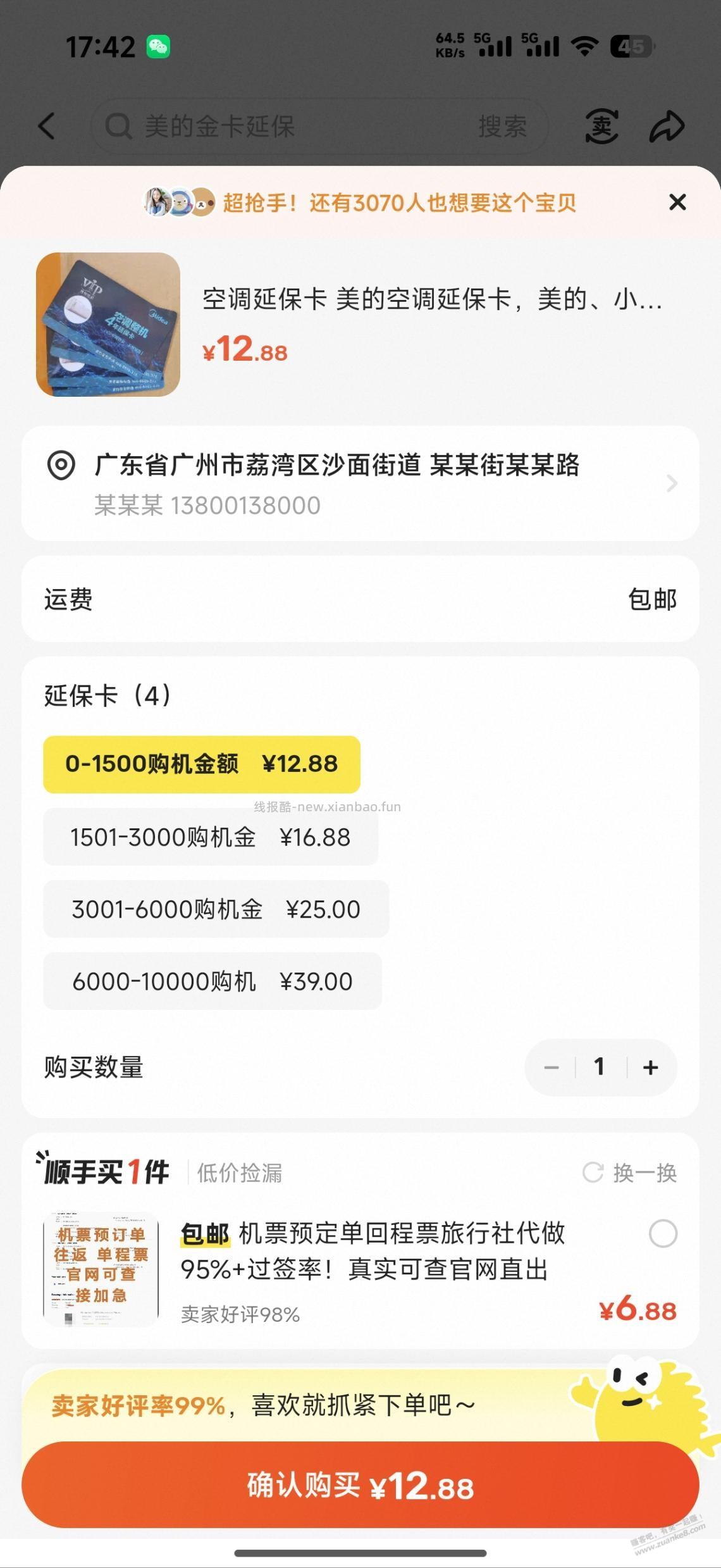Screen dimensions: 721x1568
Task: Select the 1501-3000购机金 price tier
Action: click(215, 837)
